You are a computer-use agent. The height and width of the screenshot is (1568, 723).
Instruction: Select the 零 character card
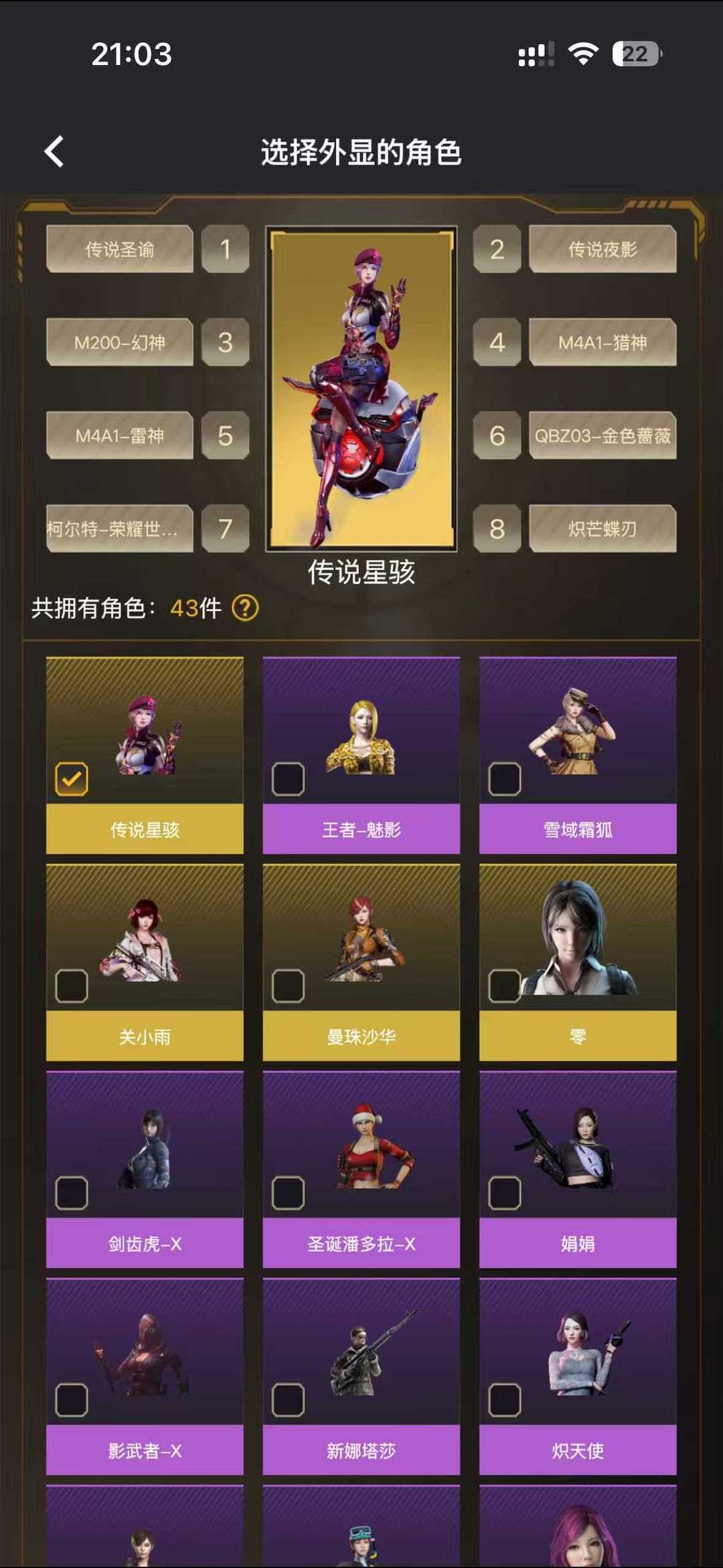coord(578,962)
